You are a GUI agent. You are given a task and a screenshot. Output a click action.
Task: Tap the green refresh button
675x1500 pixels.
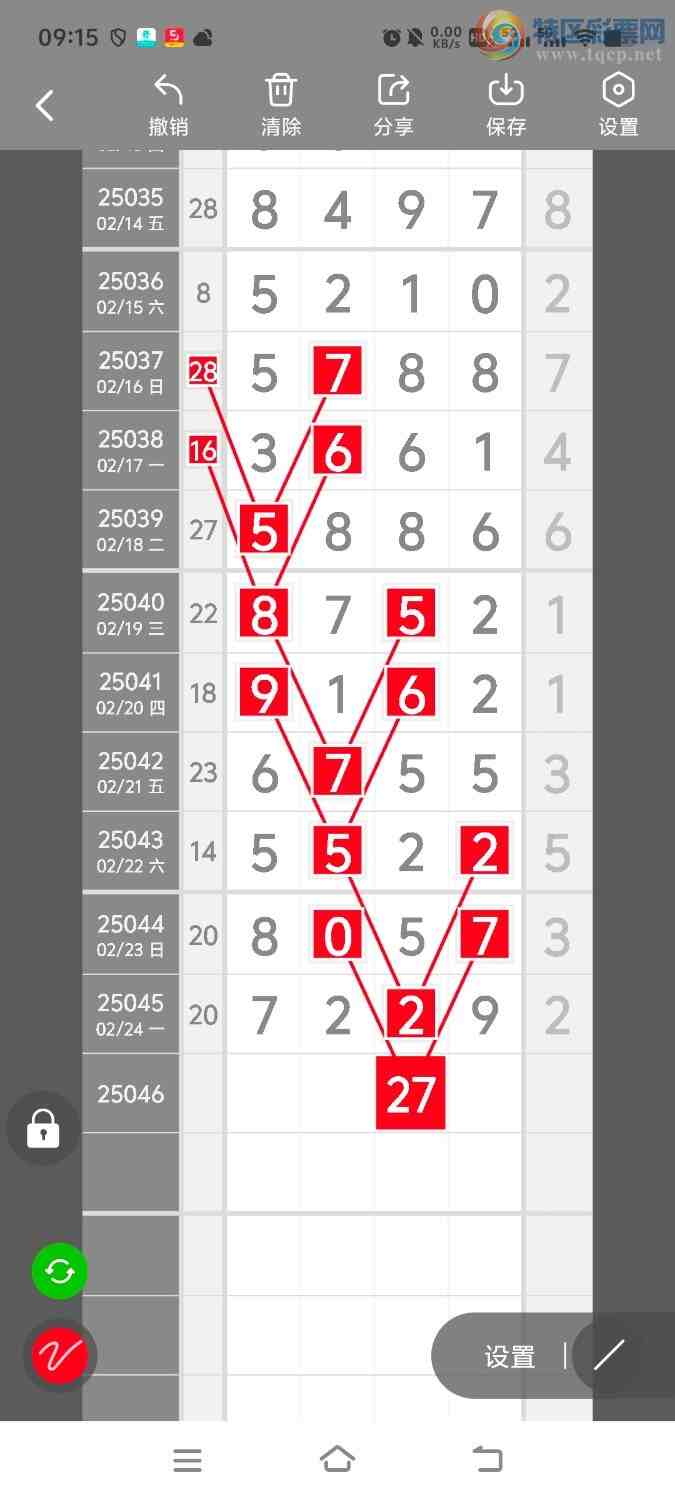tap(60, 1272)
